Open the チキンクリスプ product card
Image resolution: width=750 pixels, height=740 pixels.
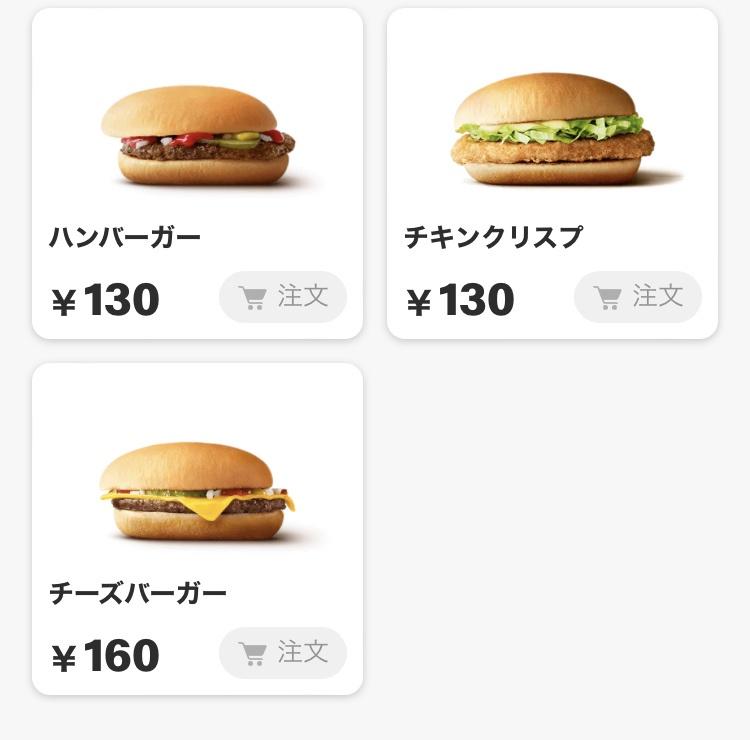[552, 140]
